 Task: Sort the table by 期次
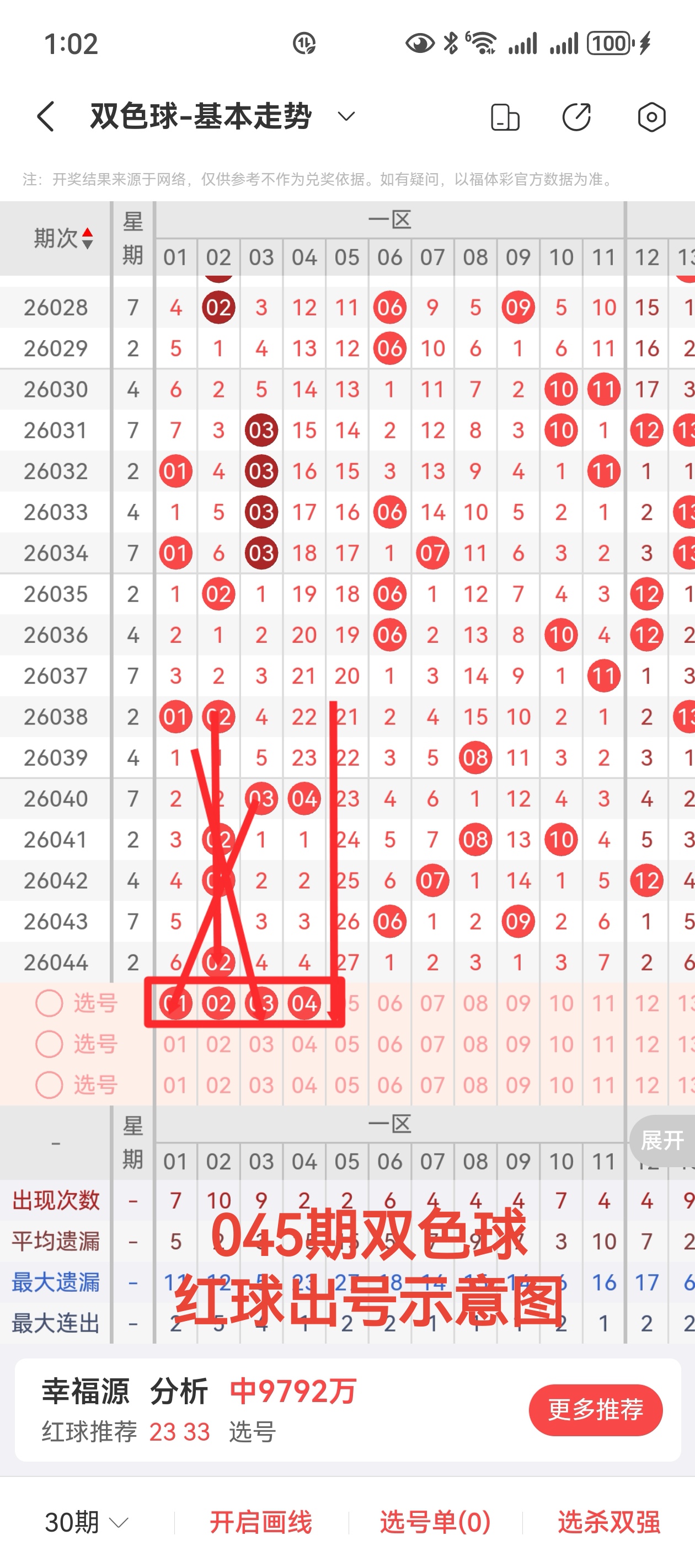click(63, 238)
